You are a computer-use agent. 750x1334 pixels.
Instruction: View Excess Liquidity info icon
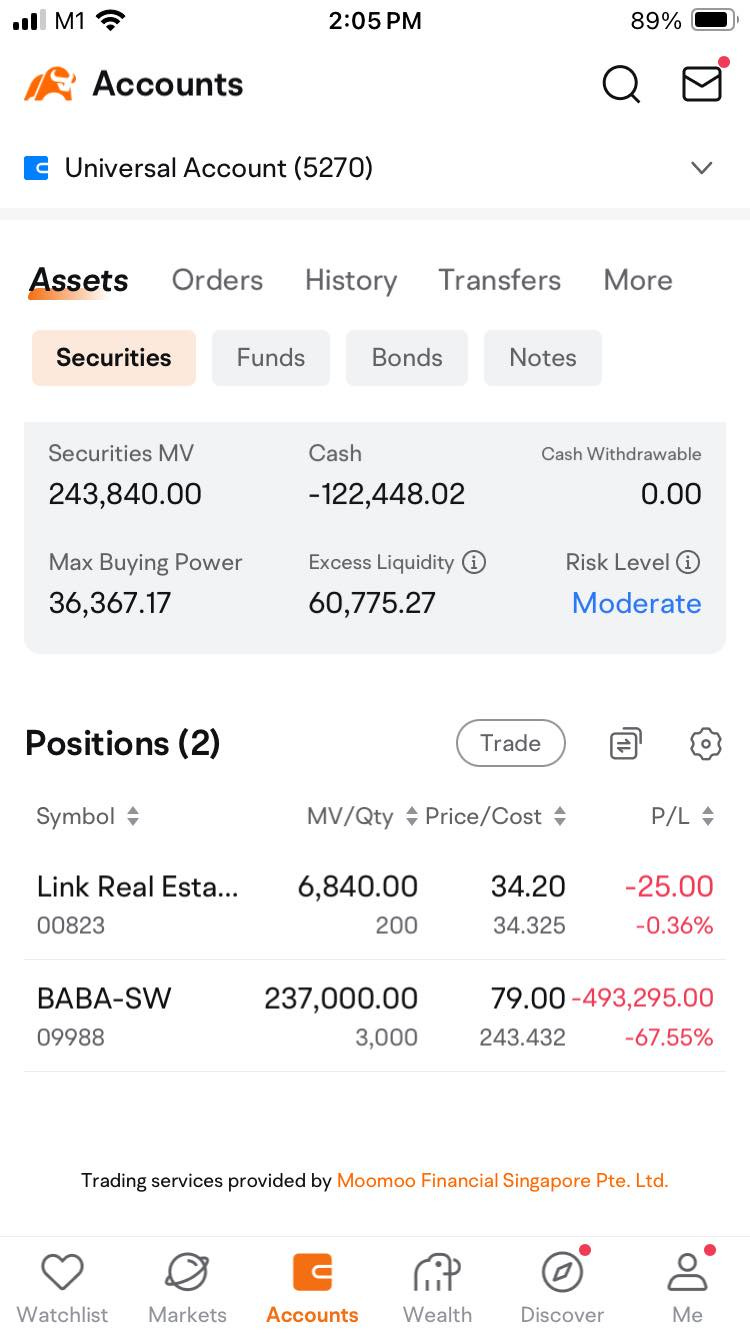click(x=472, y=562)
